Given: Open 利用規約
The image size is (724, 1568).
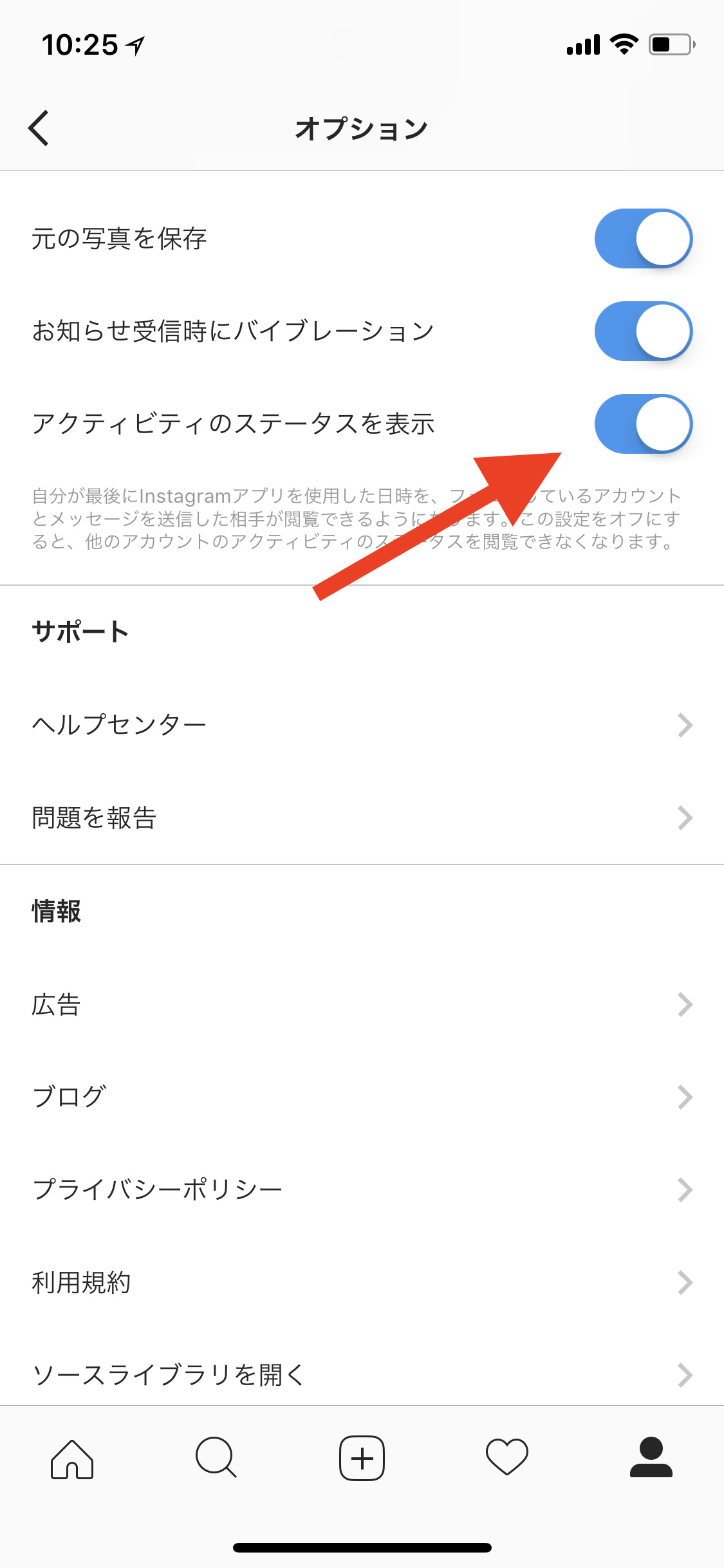Looking at the screenshot, I should pyautogui.click(x=362, y=1282).
